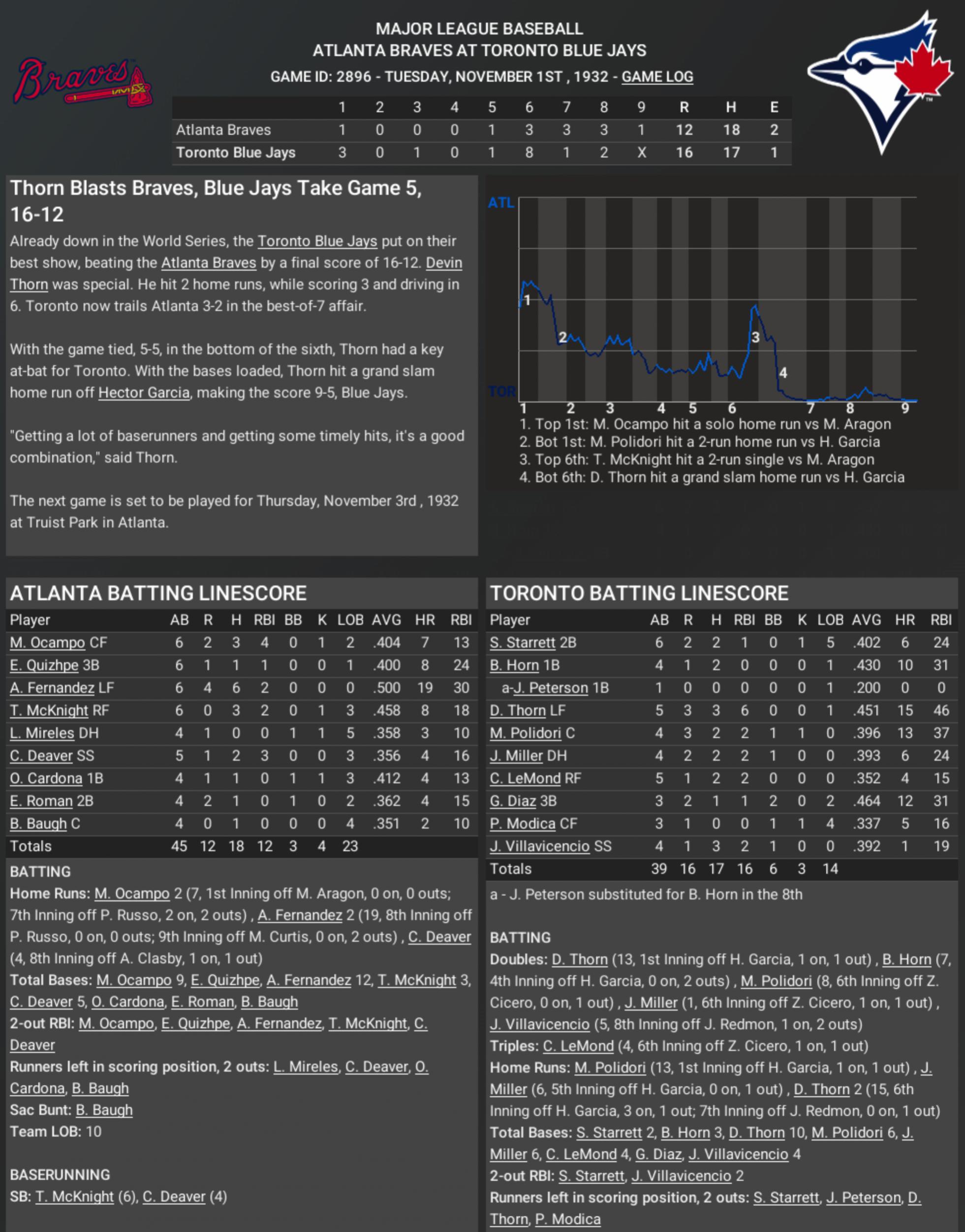The width and height of the screenshot is (965, 1232).
Task: View L. Mireles in Atlanta batting linescore
Action: [42, 733]
